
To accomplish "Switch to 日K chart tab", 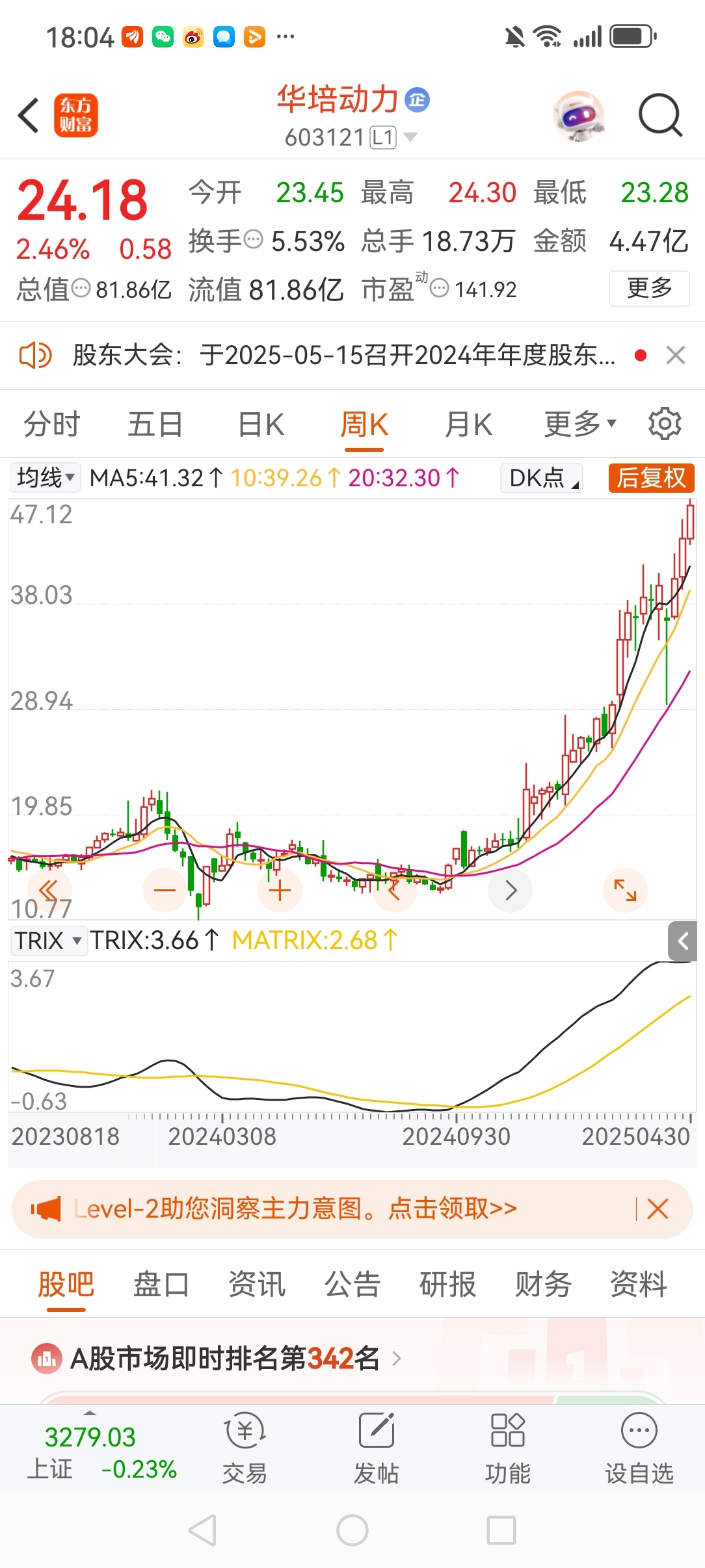I will click(261, 425).
